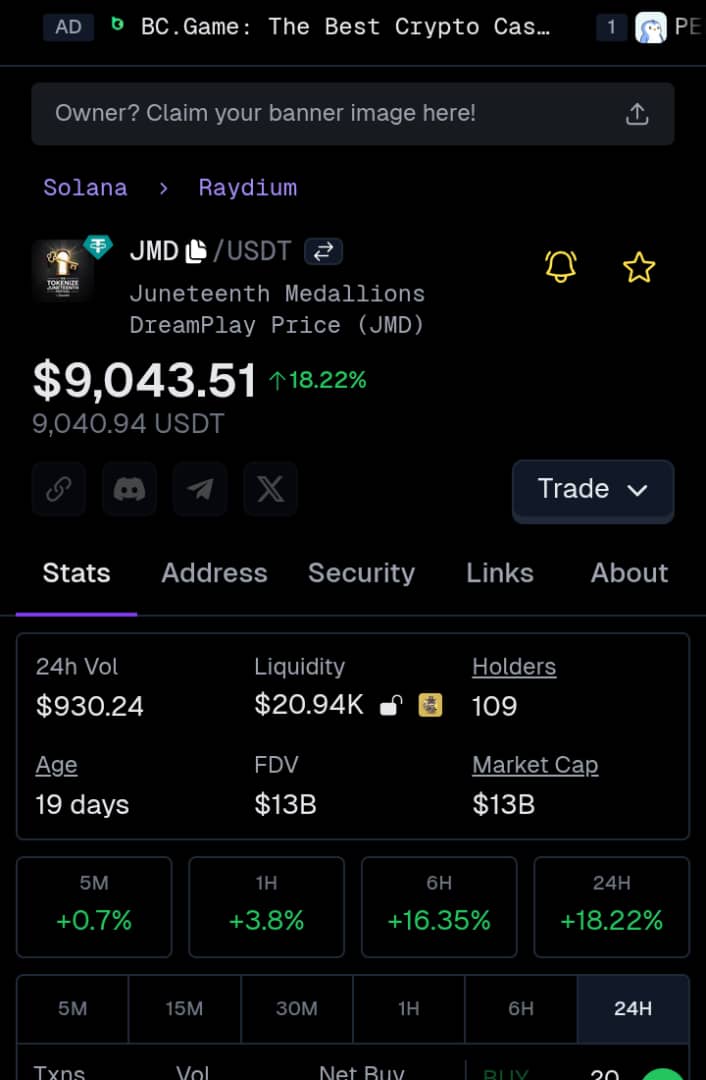View the Holders details
Screen dimensions: 706x1080
coord(514,667)
